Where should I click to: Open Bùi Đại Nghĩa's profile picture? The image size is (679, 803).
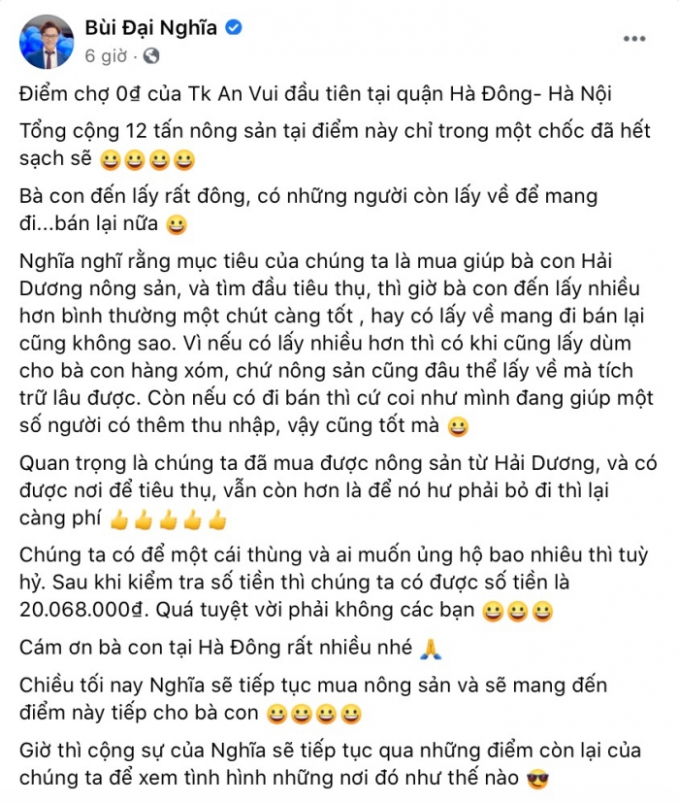coord(45,41)
